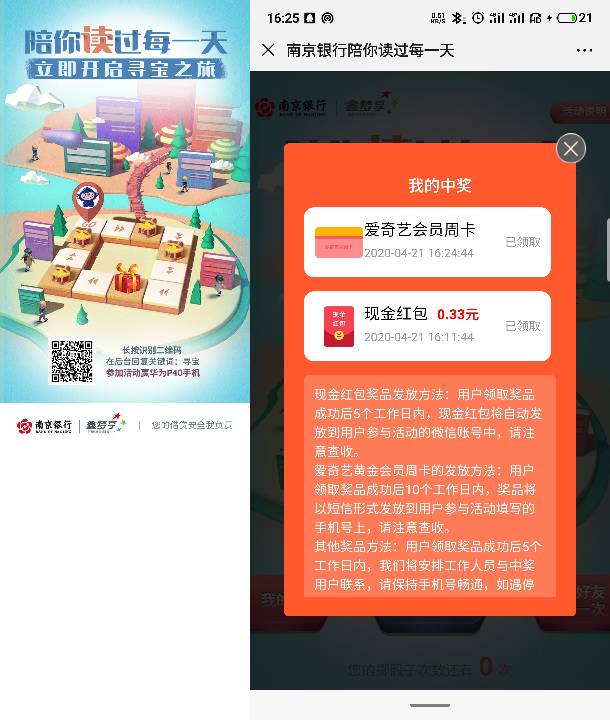Screen dimensions: 610x720
Task: Open the 爱奇艺会员周卡 prize entry
Action: [x=427, y=241]
